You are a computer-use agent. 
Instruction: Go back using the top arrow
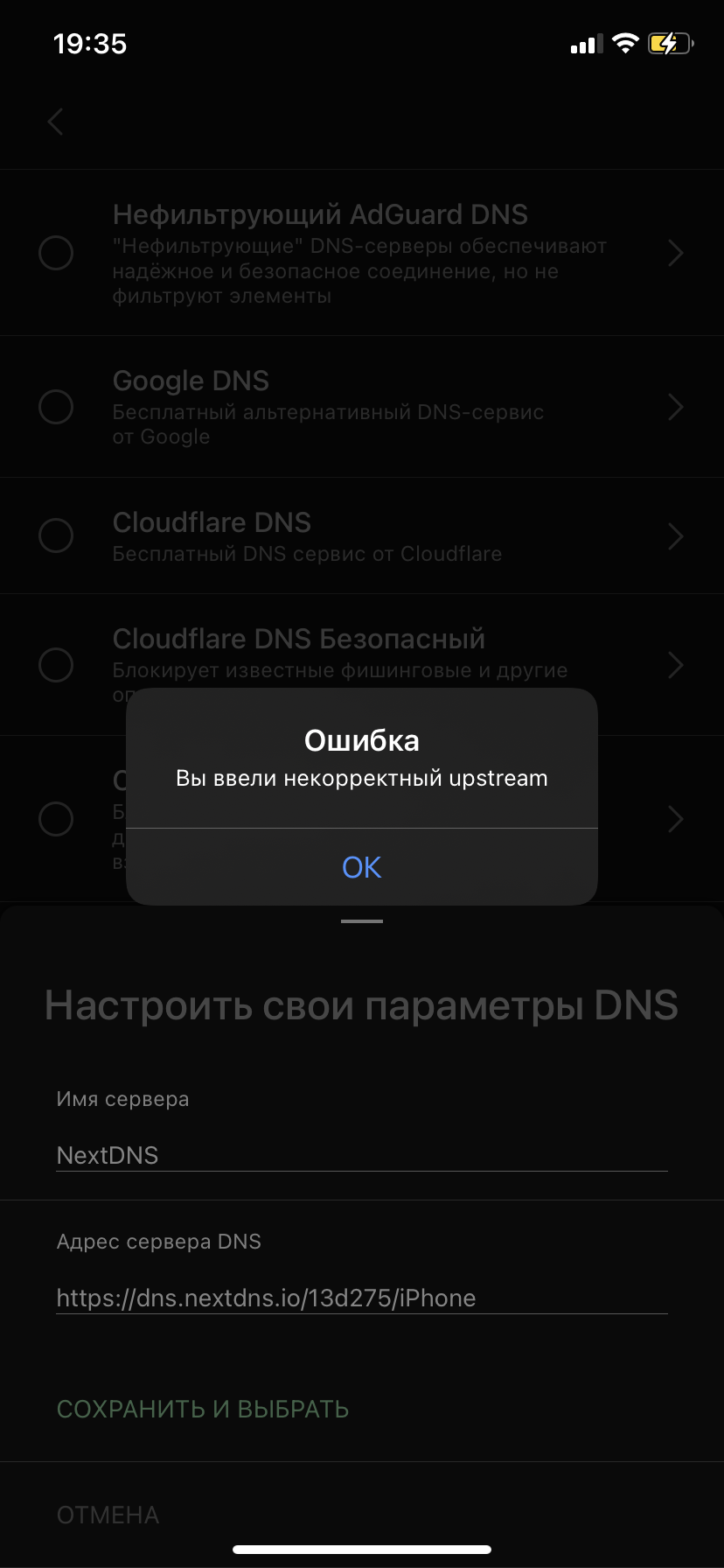tap(56, 122)
